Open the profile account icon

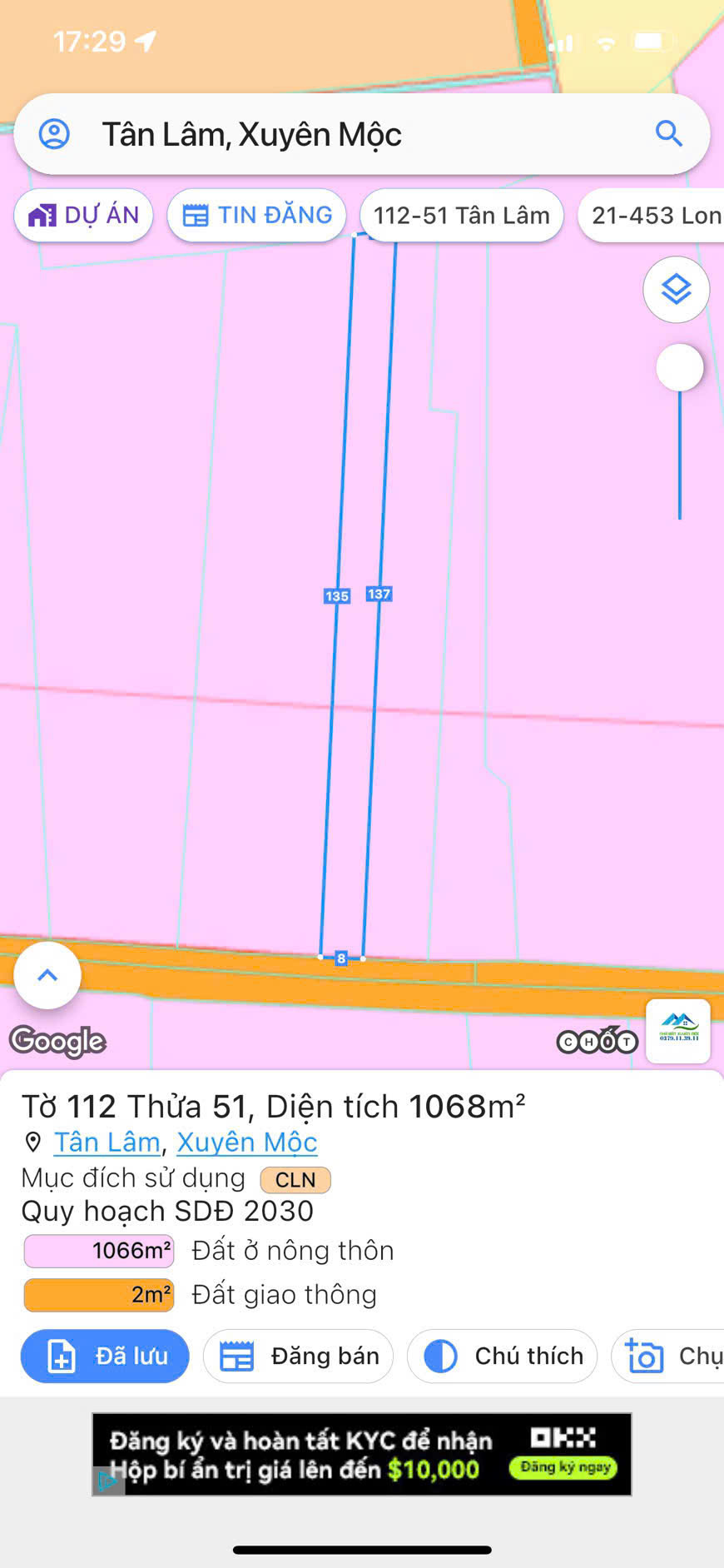pyautogui.click(x=55, y=134)
